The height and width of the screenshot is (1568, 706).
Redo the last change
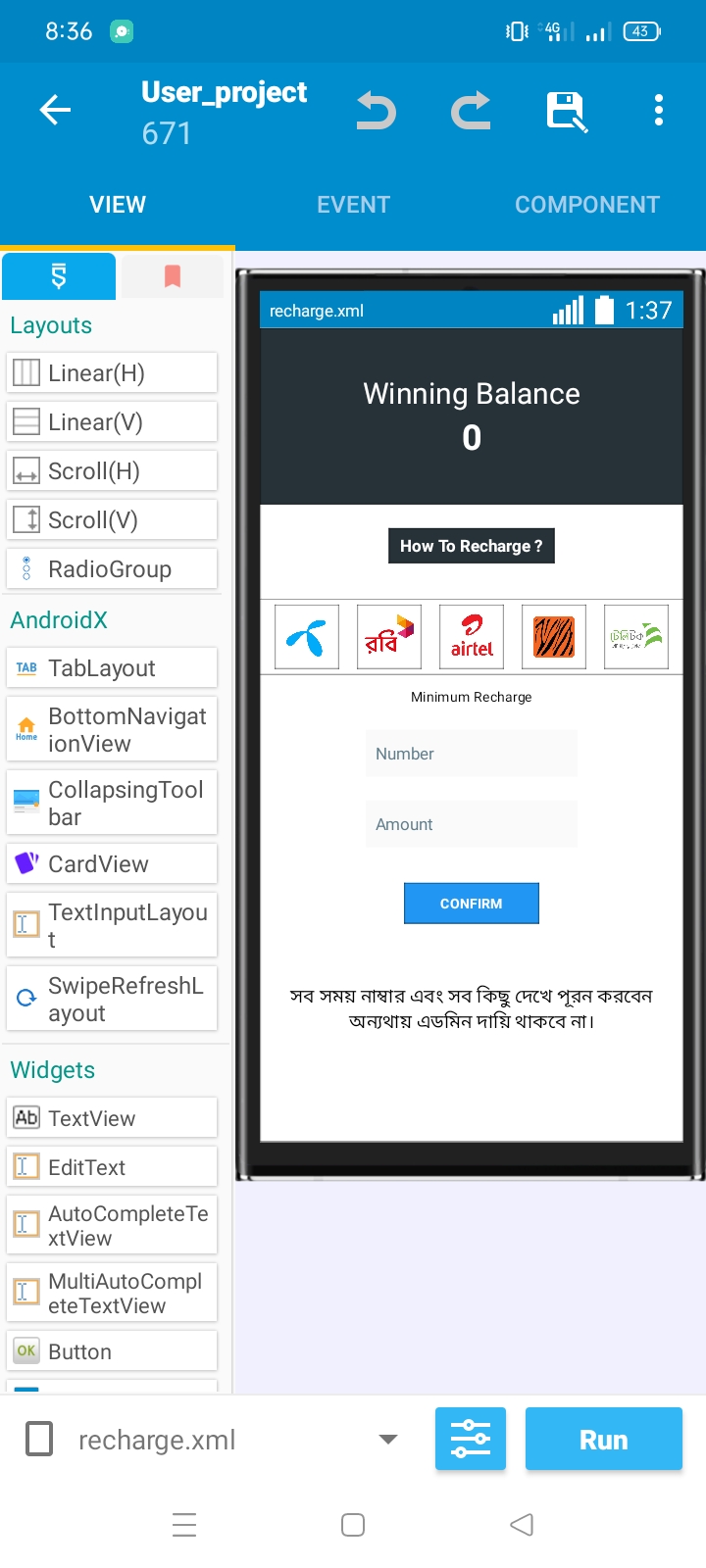pos(471,110)
